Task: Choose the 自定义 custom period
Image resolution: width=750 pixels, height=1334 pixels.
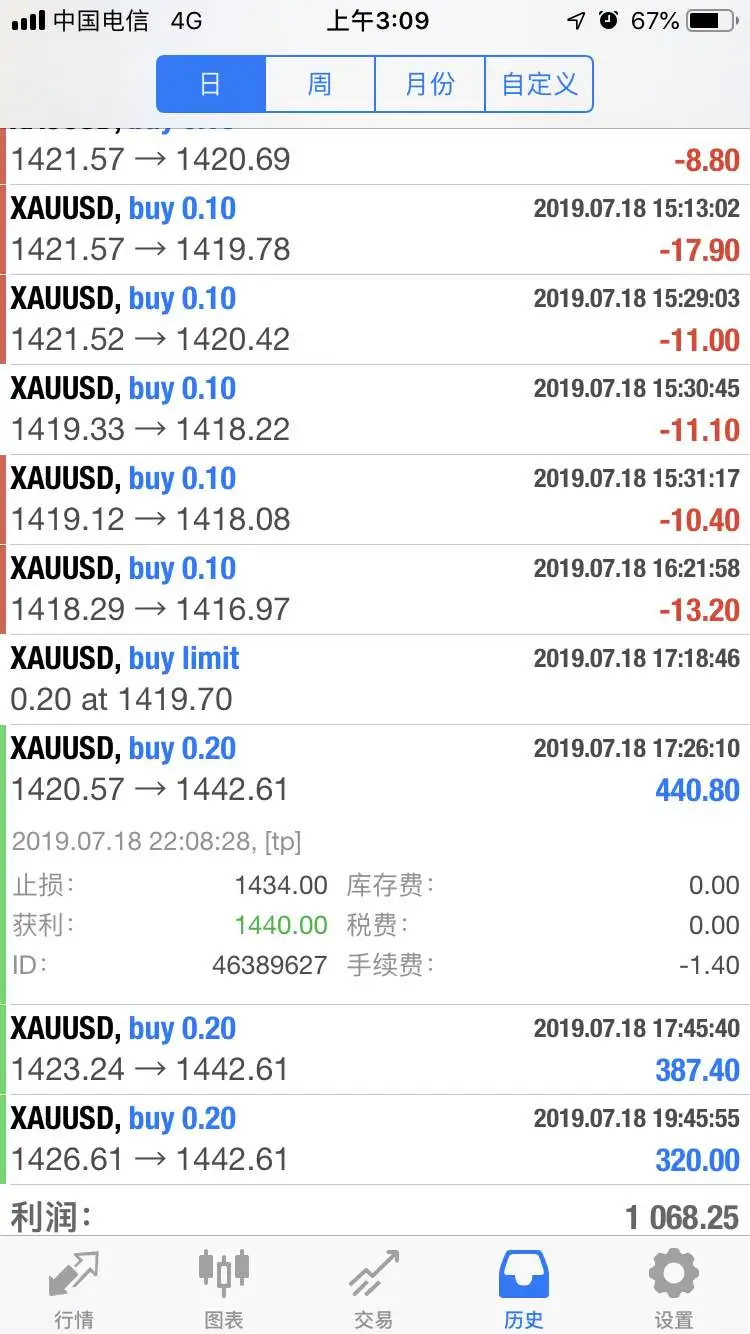Action: coord(539,84)
